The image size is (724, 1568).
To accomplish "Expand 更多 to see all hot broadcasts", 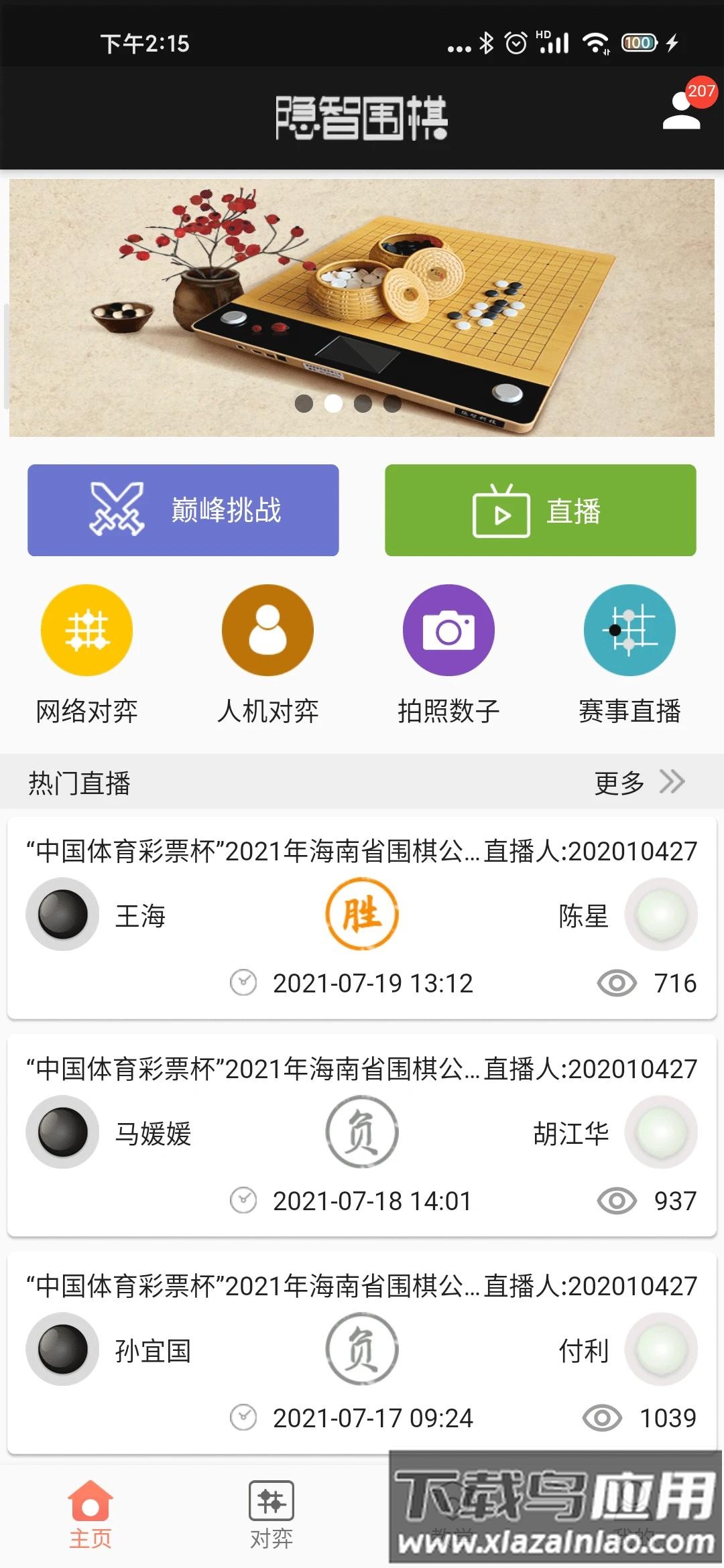I will 620,781.
